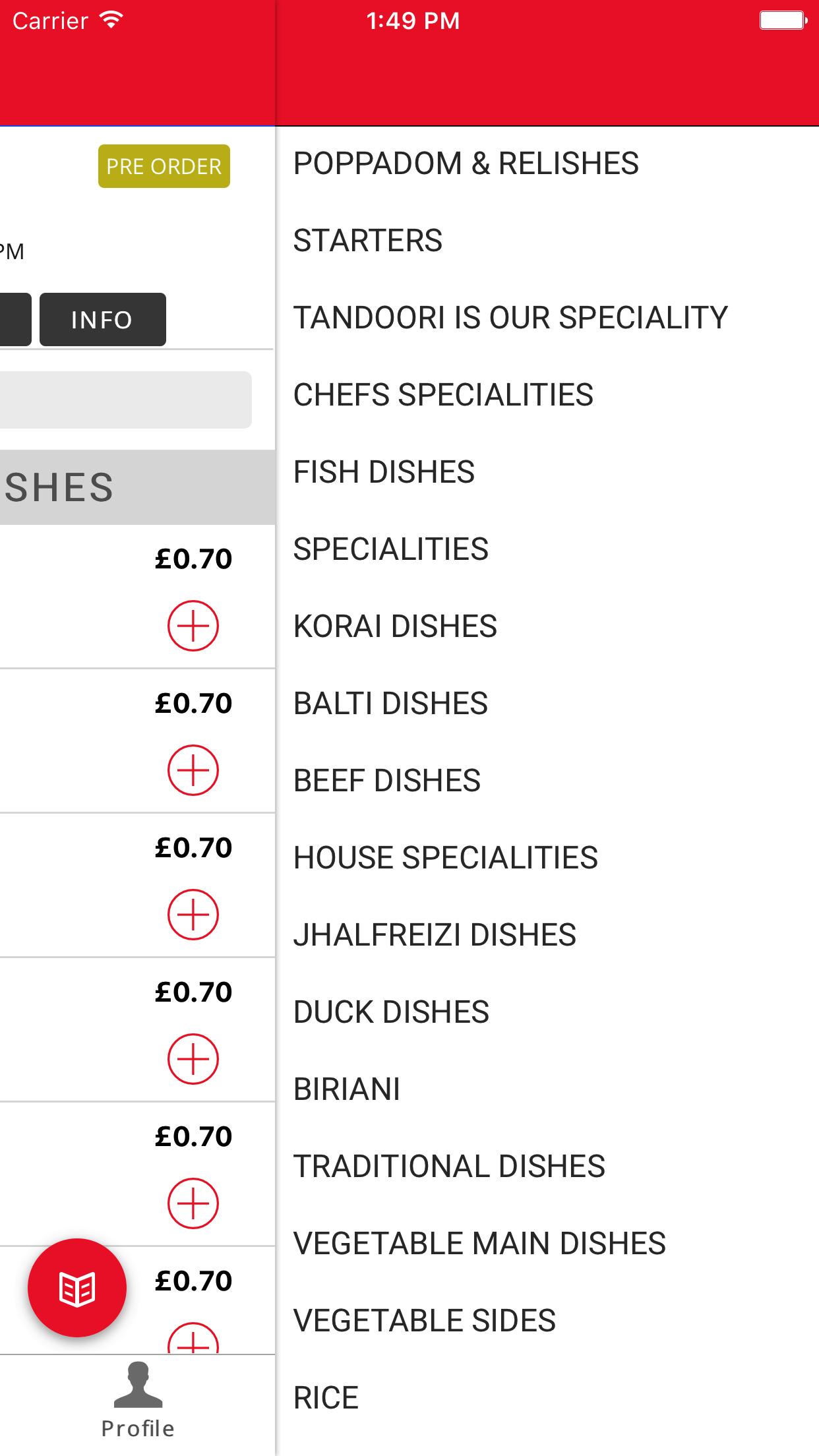Select Vegetable Sides category

tap(424, 1321)
